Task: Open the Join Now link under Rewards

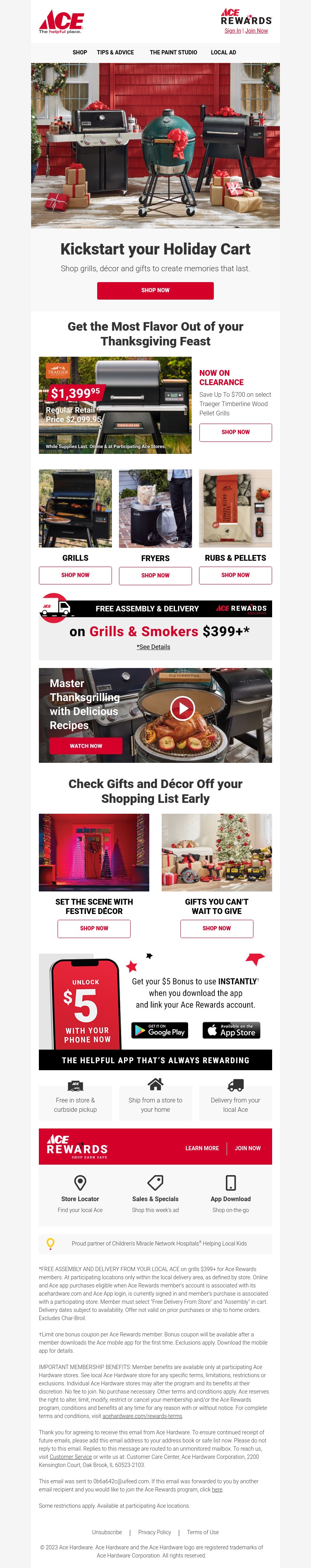Action: [256, 31]
